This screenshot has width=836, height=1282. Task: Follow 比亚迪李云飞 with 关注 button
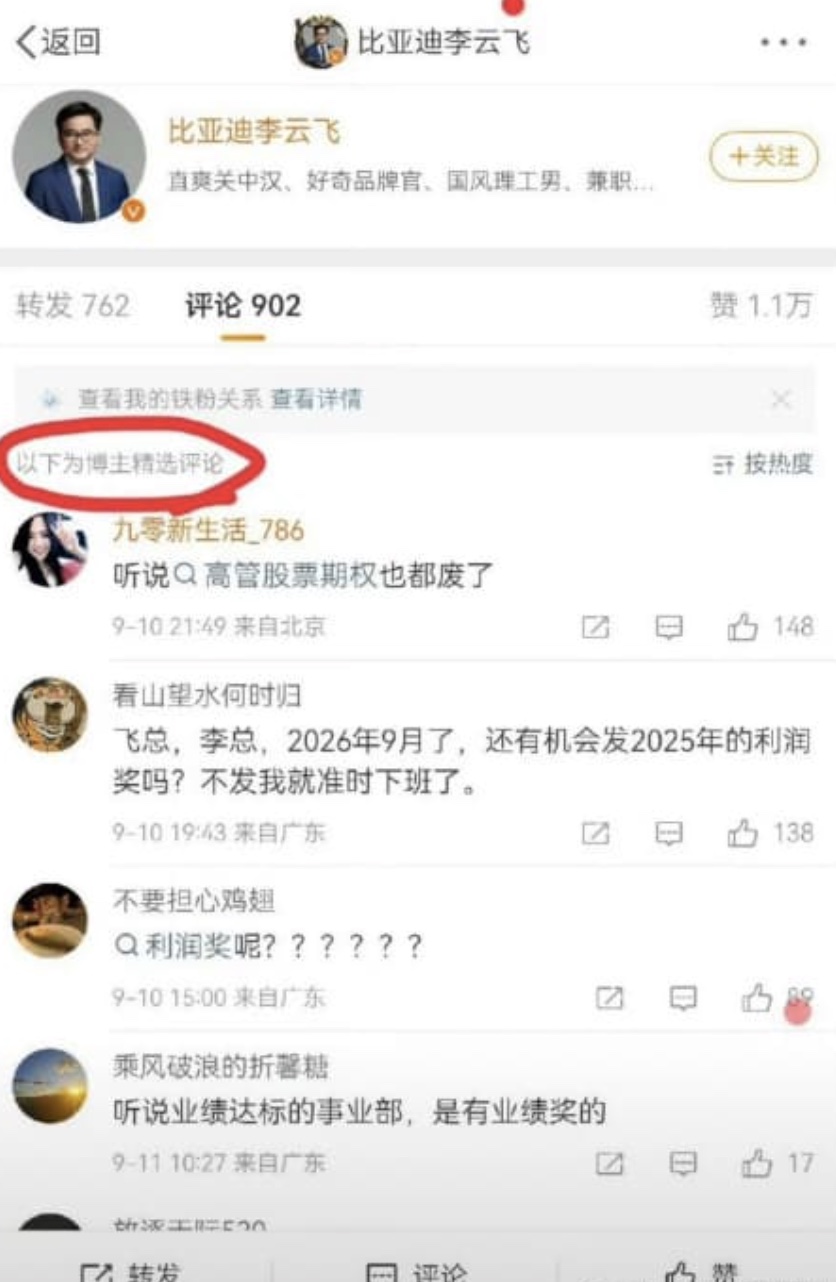coord(764,158)
